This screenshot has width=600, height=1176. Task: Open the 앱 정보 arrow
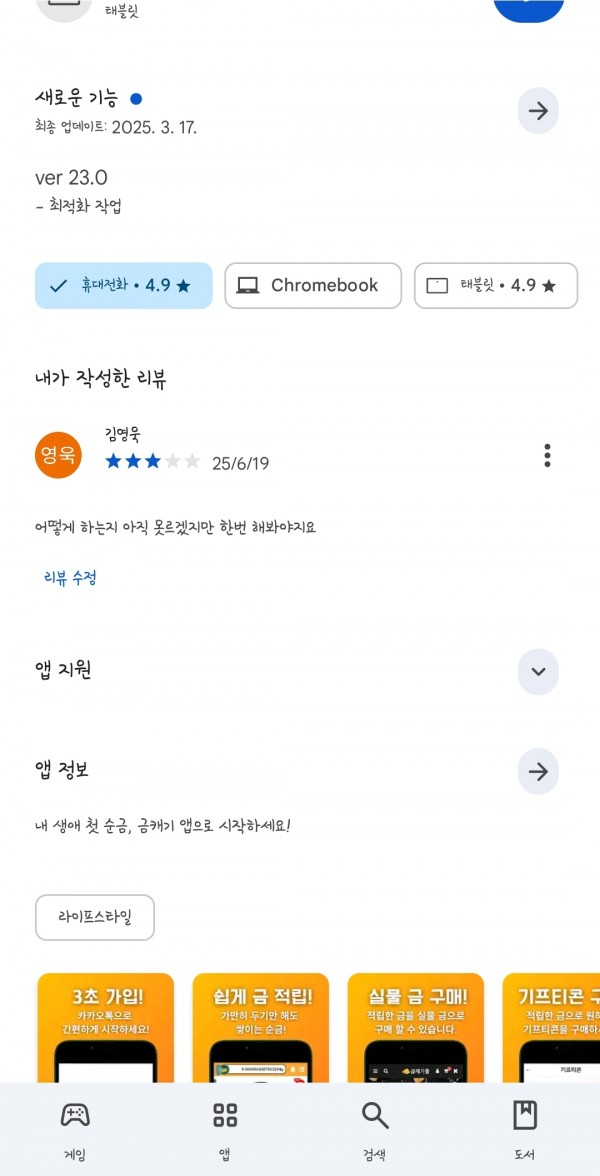coord(538,772)
